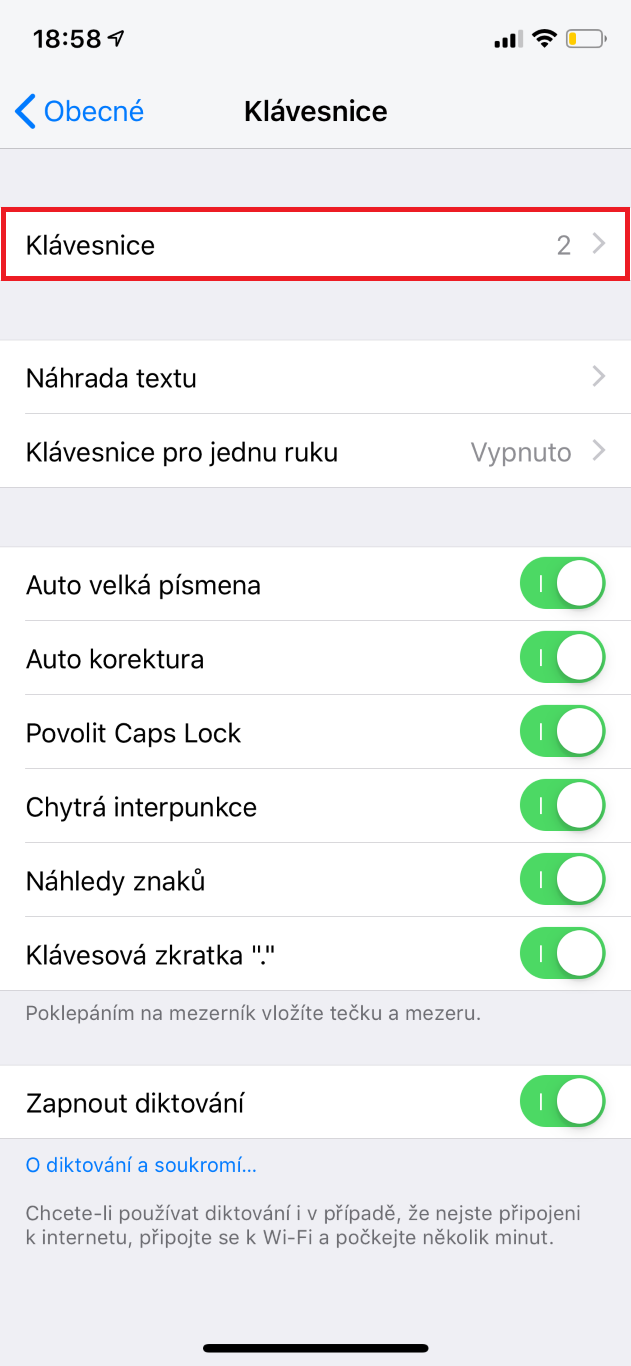Go back to Obecné settings
The image size is (631, 1366).
[80, 111]
